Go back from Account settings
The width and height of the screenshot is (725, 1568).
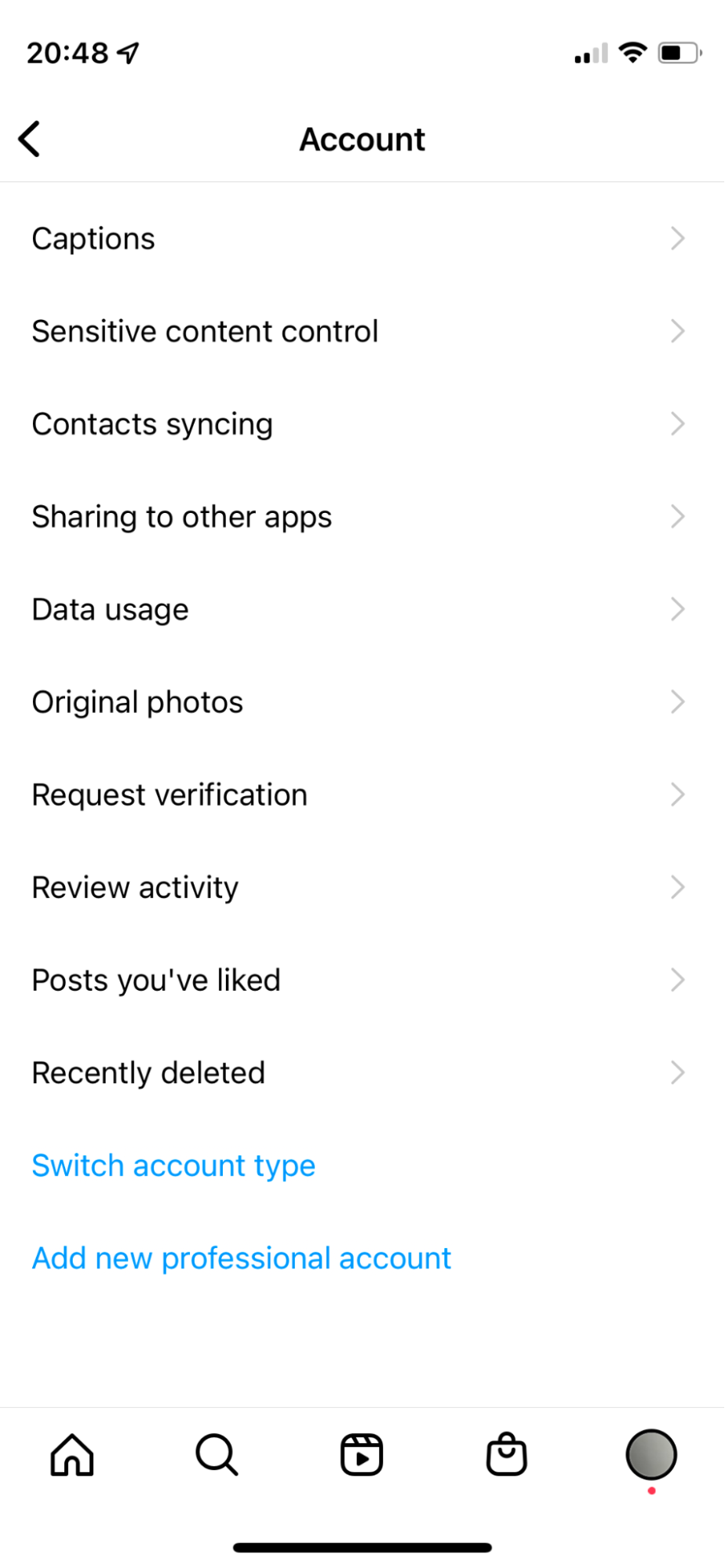30,140
